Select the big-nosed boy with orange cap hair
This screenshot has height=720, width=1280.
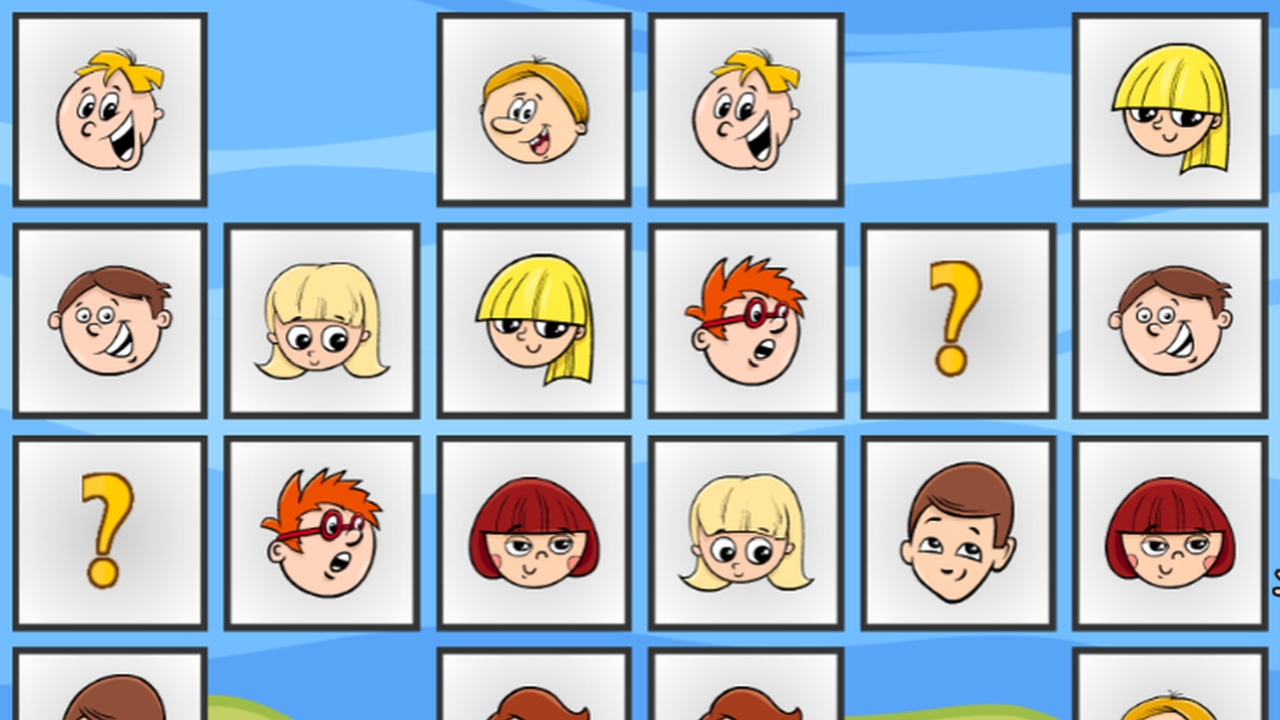(534, 109)
